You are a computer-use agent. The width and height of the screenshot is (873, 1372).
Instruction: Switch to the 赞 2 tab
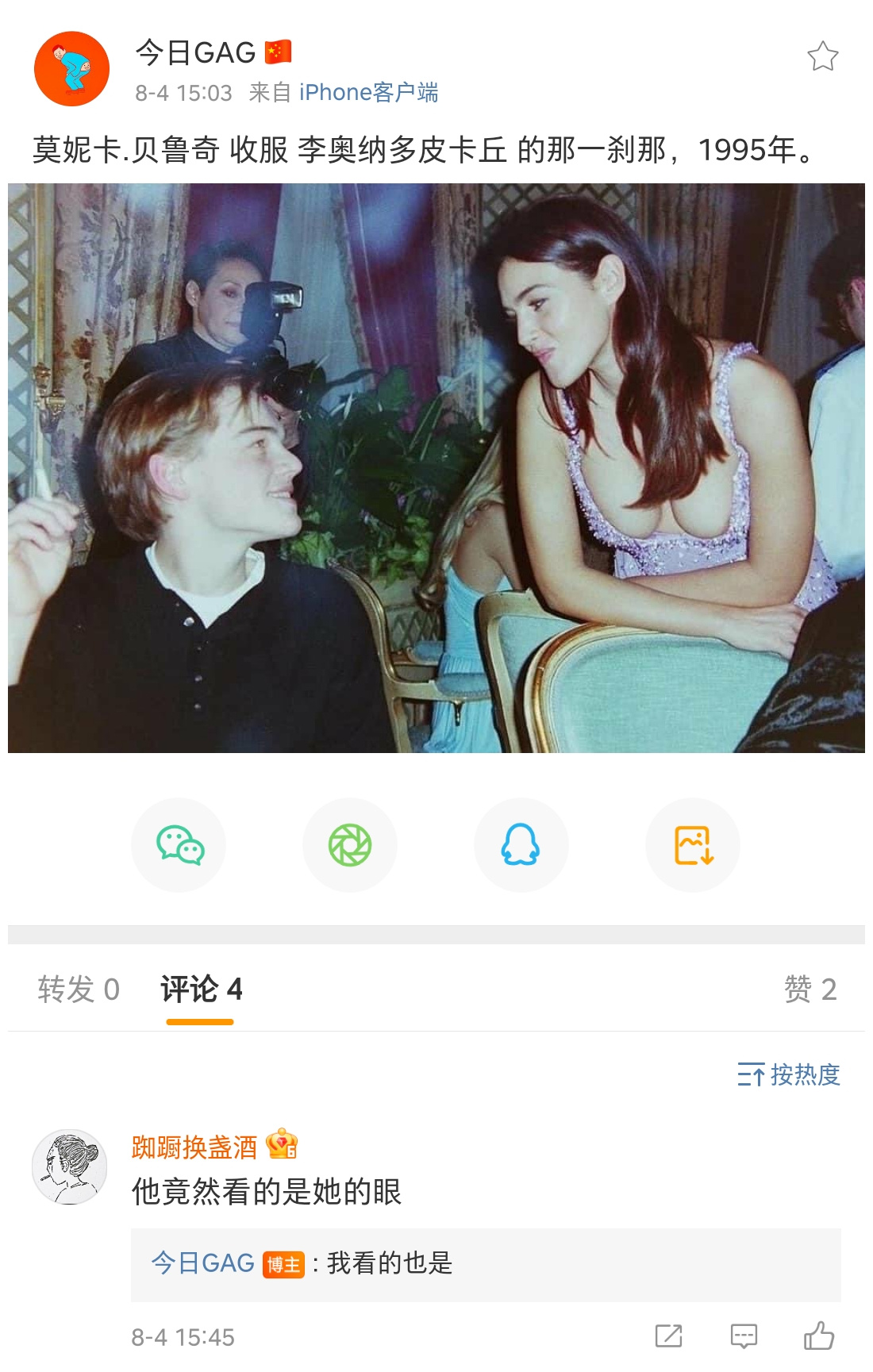(810, 989)
